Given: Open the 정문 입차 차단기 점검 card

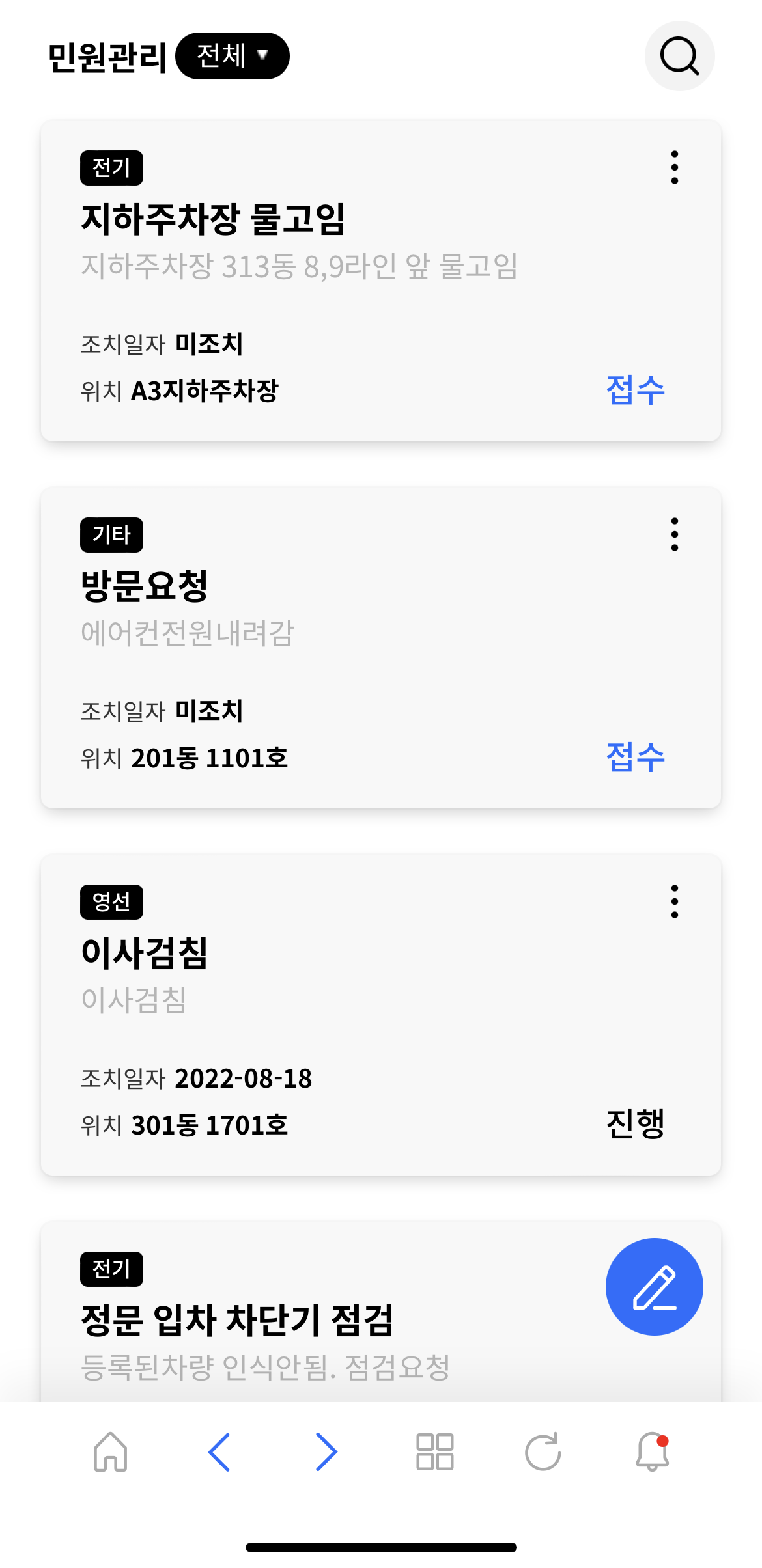Looking at the screenshot, I should tap(380, 1312).
